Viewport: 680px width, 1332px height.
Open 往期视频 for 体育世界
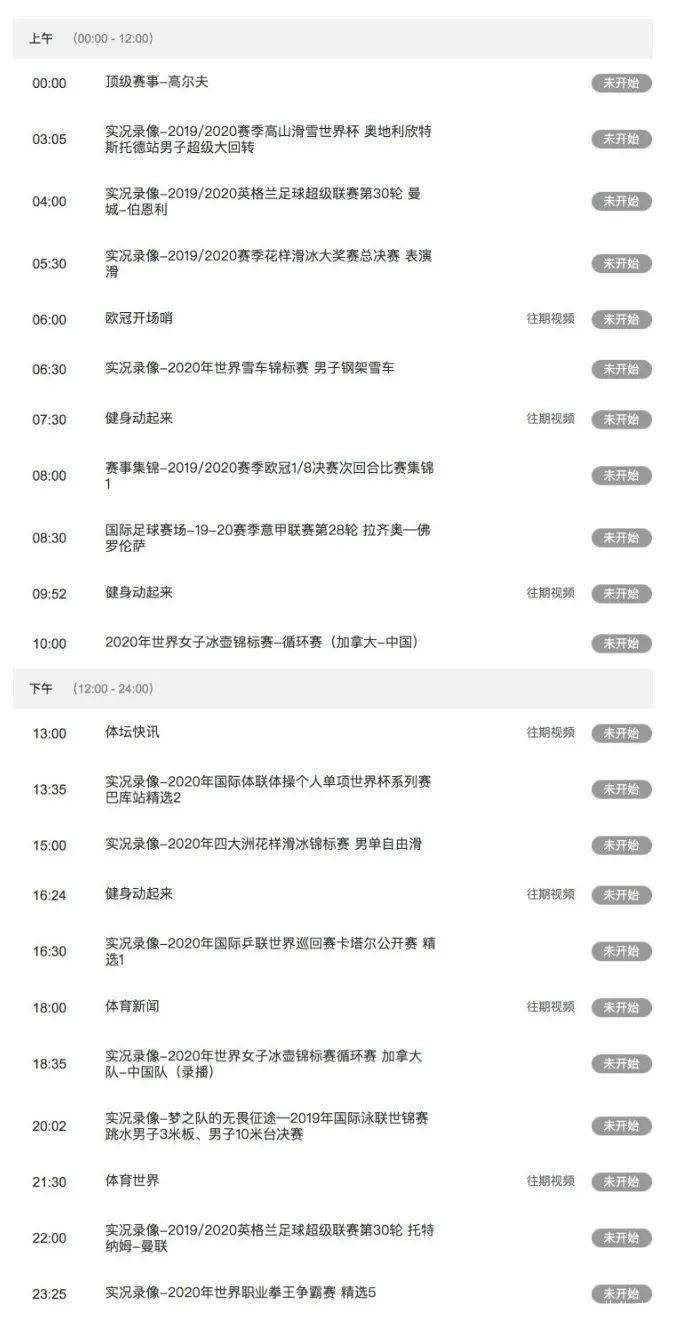click(550, 1181)
